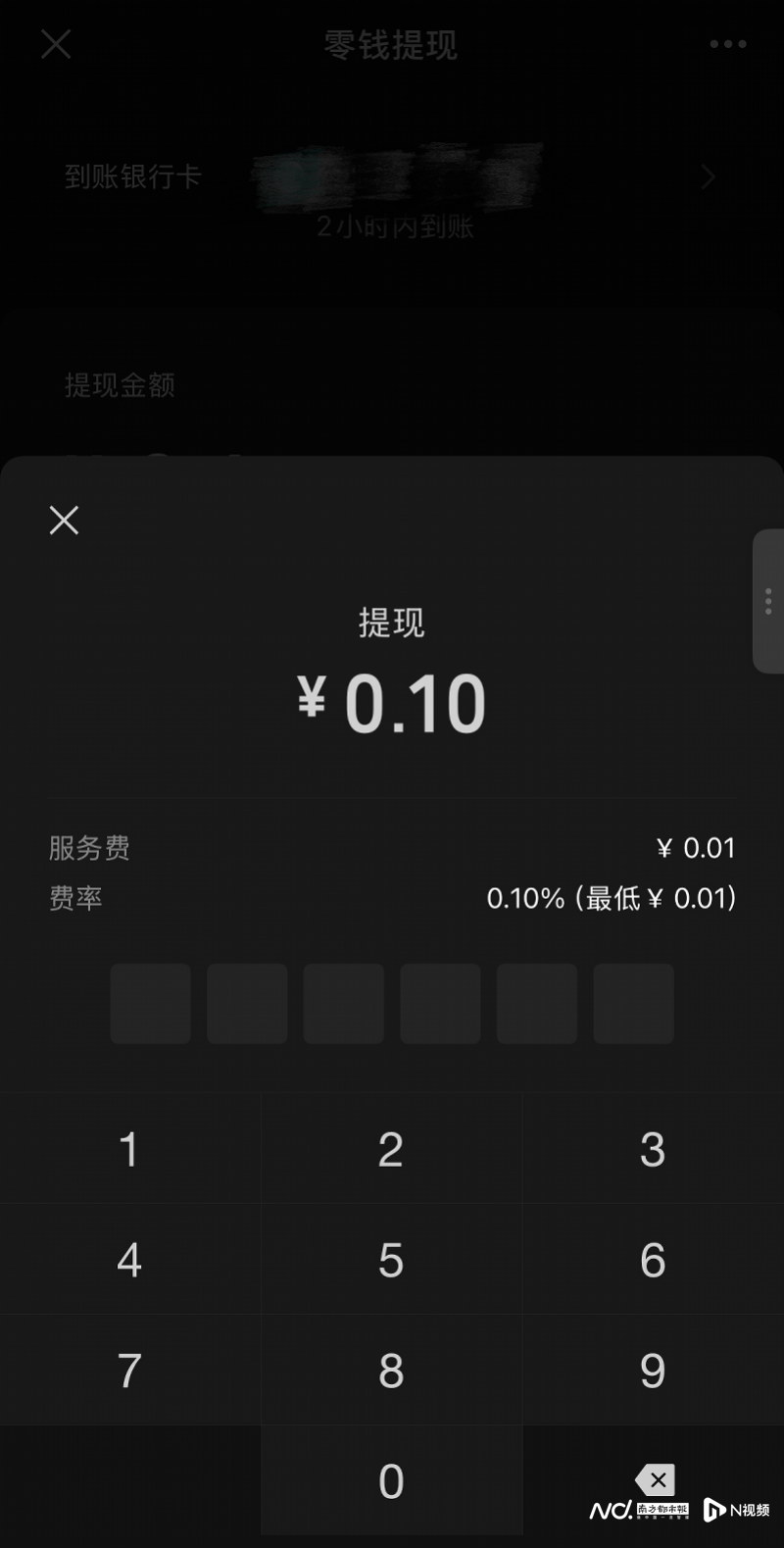This screenshot has width=784, height=1548.
Task: Tap the 服务费 ¥0.01 fee row
Action: [391, 847]
